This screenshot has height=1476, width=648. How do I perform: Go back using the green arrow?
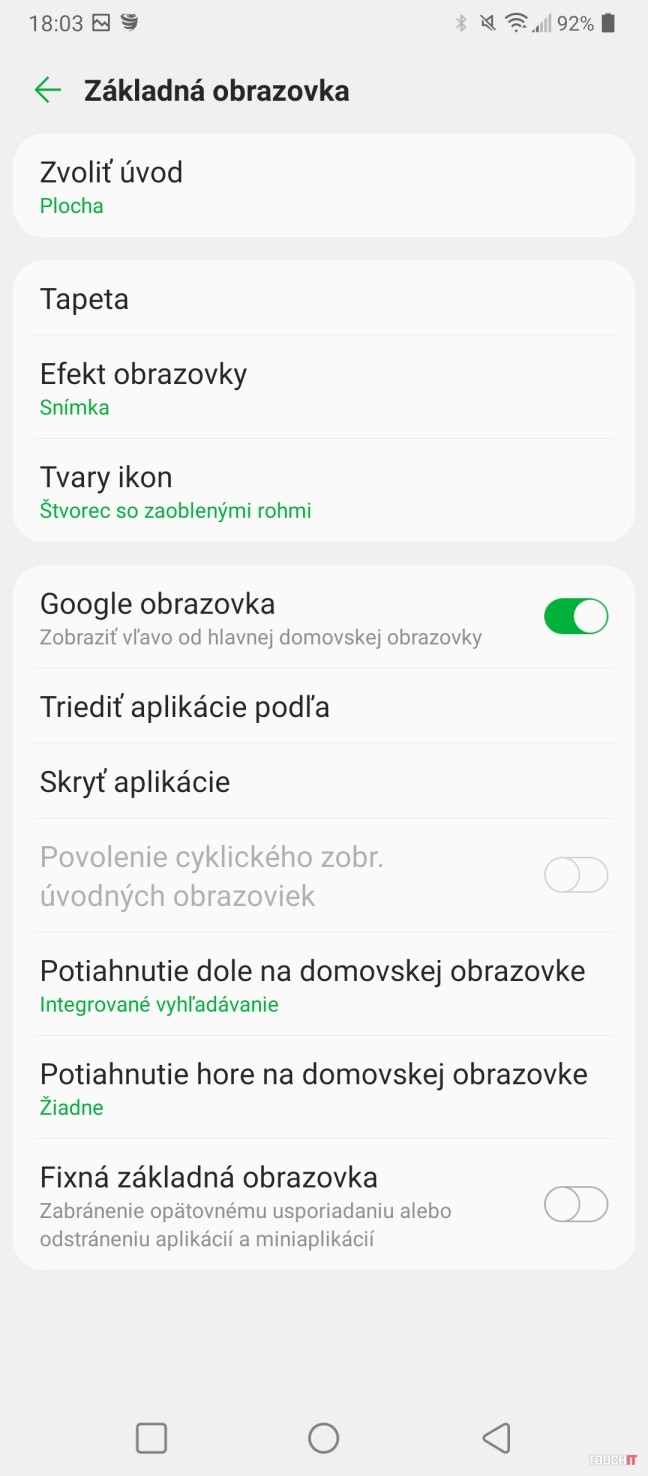47,90
